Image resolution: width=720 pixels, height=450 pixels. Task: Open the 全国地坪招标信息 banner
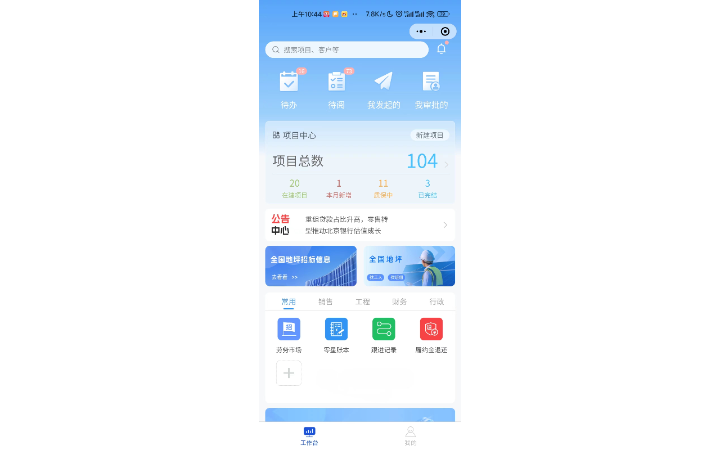311,266
